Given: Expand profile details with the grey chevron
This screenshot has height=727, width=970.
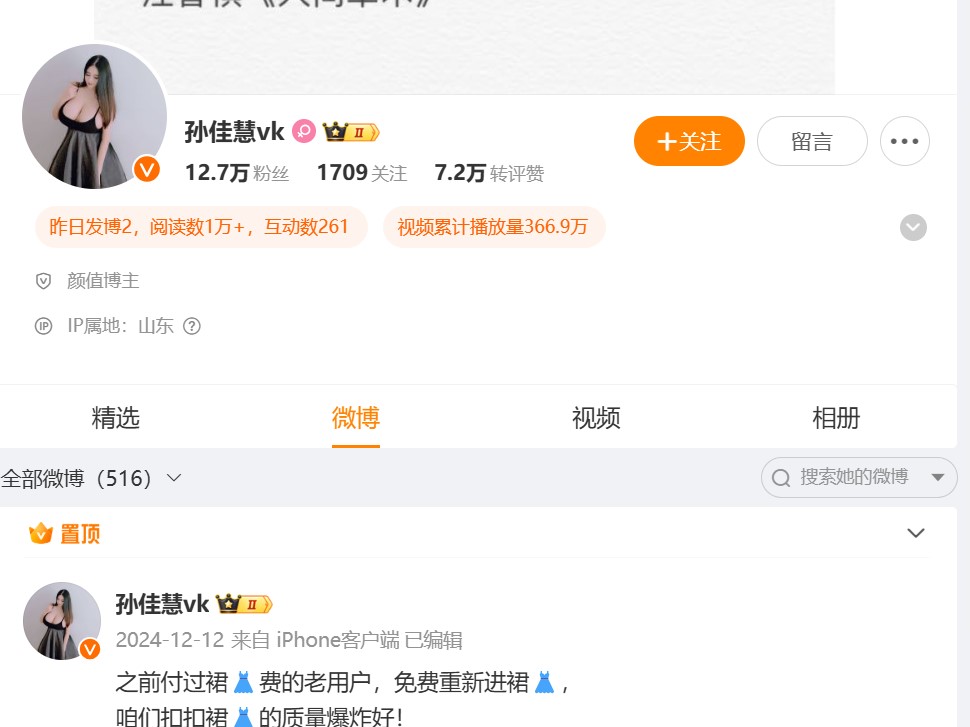Looking at the screenshot, I should click(913, 228).
